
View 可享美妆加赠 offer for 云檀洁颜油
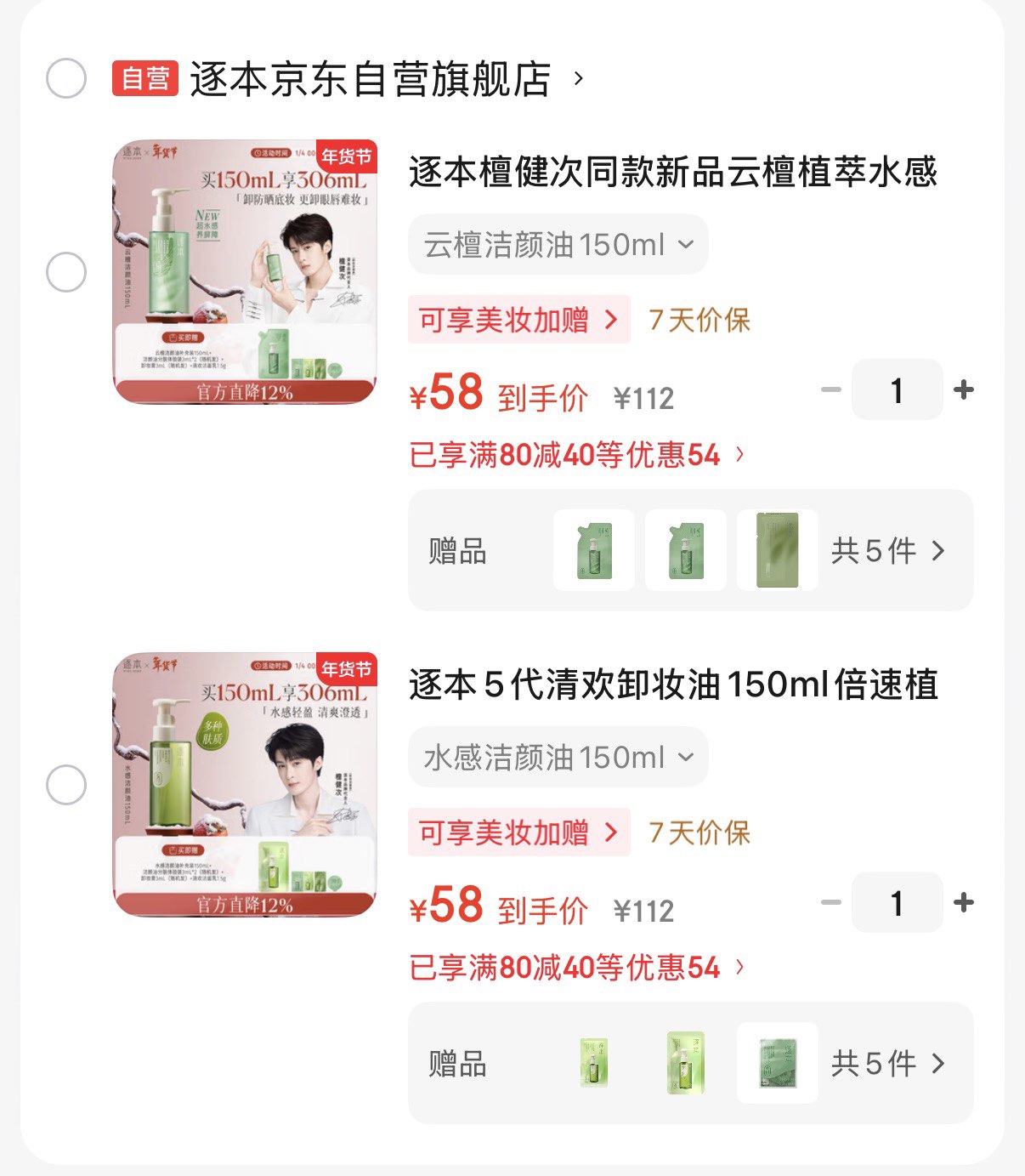point(518,320)
